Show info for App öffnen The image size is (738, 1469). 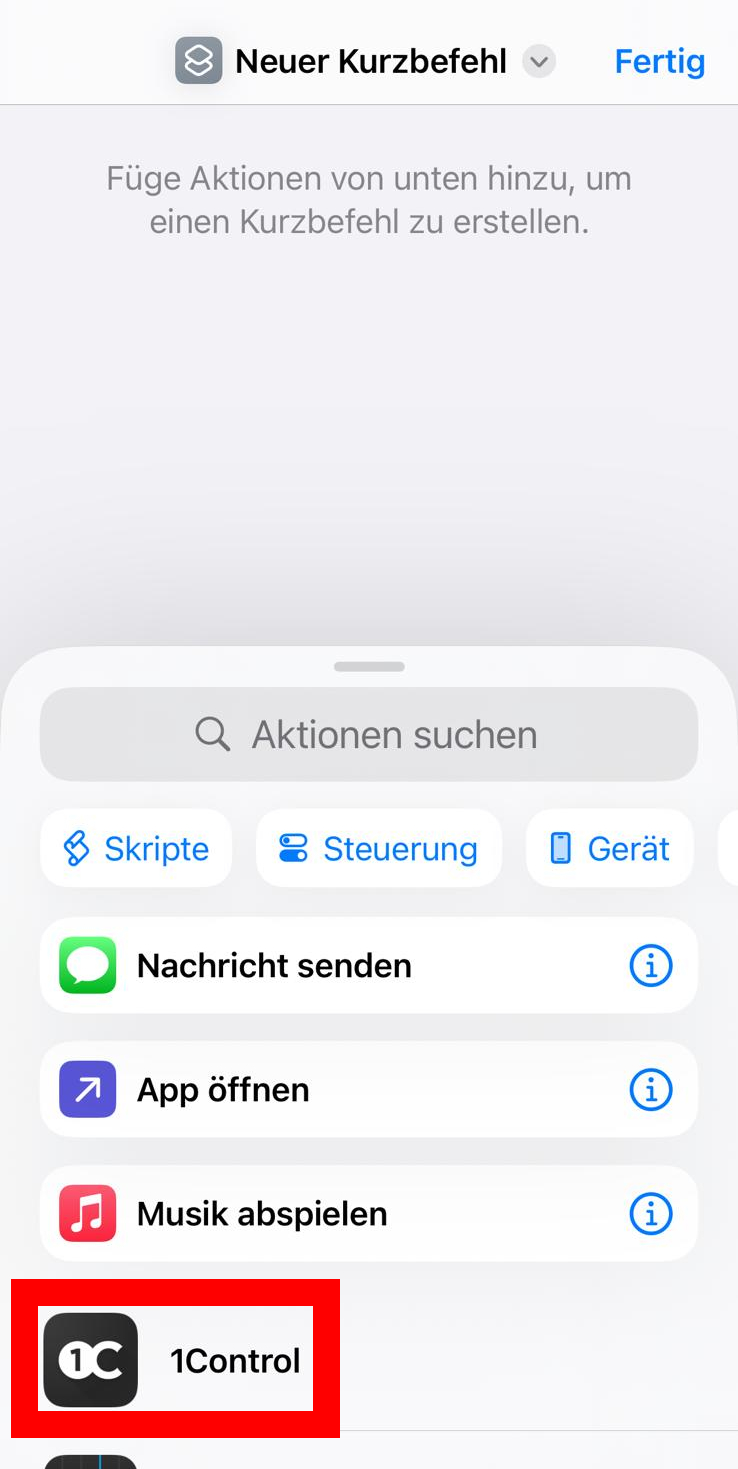650,1089
